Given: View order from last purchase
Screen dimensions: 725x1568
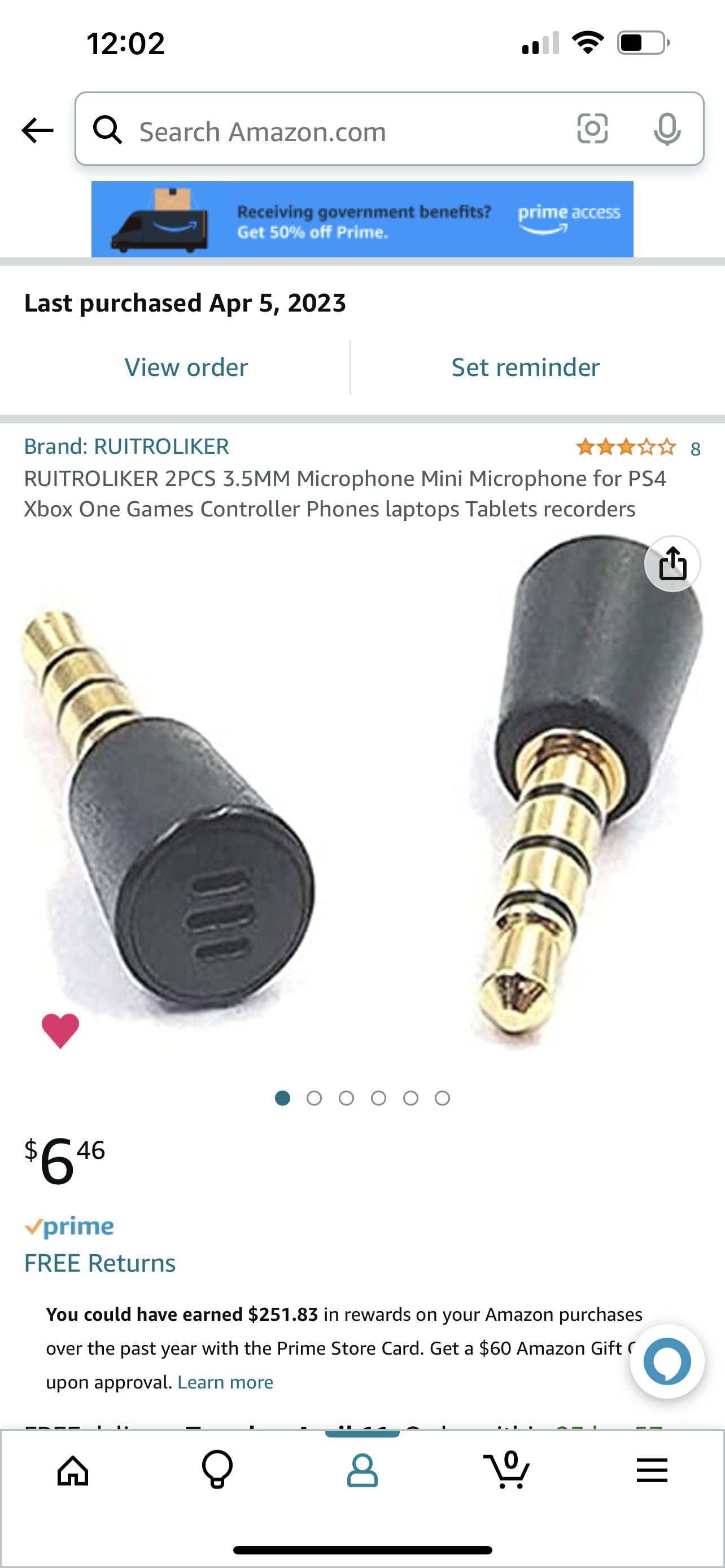Looking at the screenshot, I should [186, 367].
